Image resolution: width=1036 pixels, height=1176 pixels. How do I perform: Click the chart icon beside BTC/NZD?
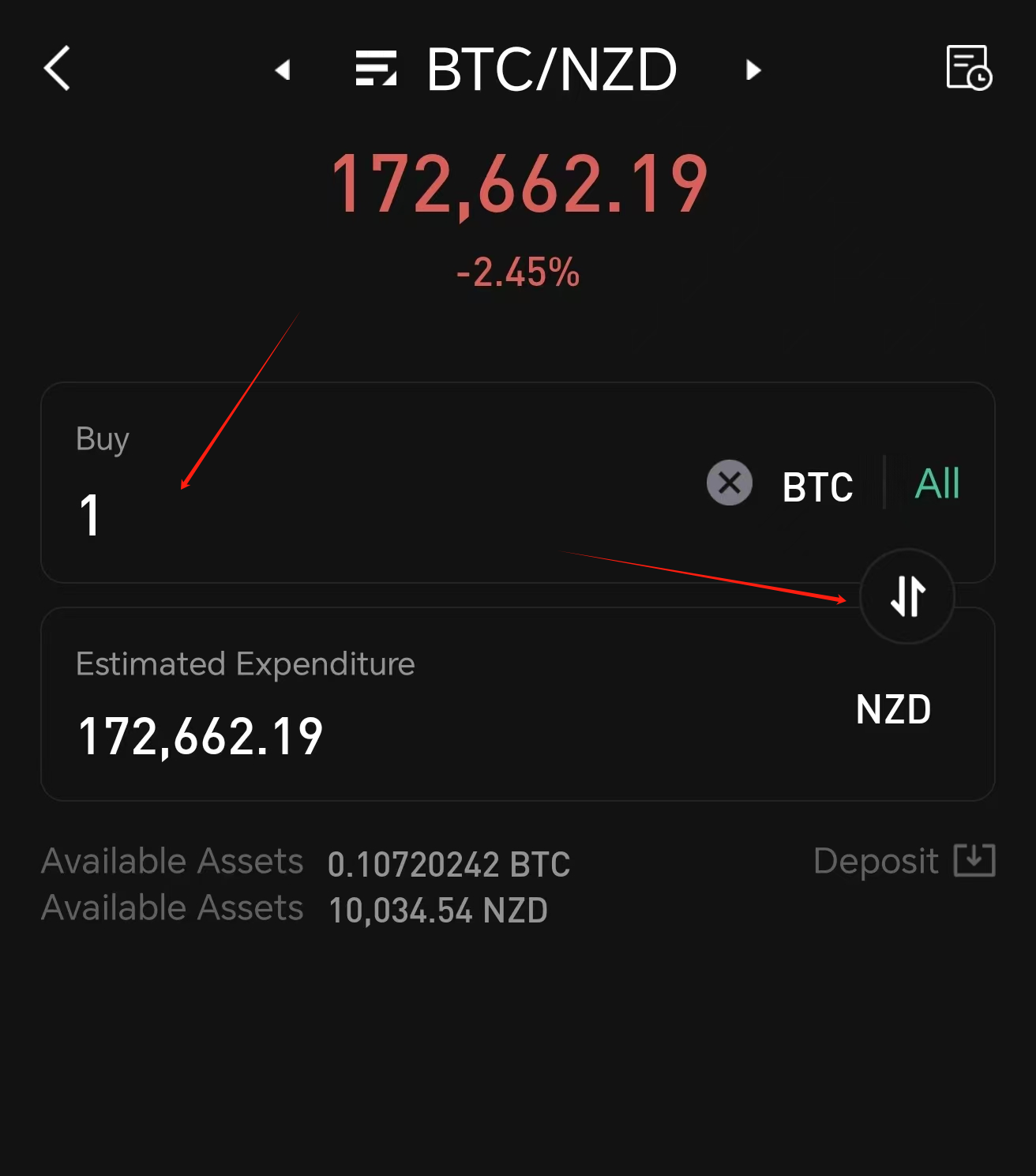point(377,70)
